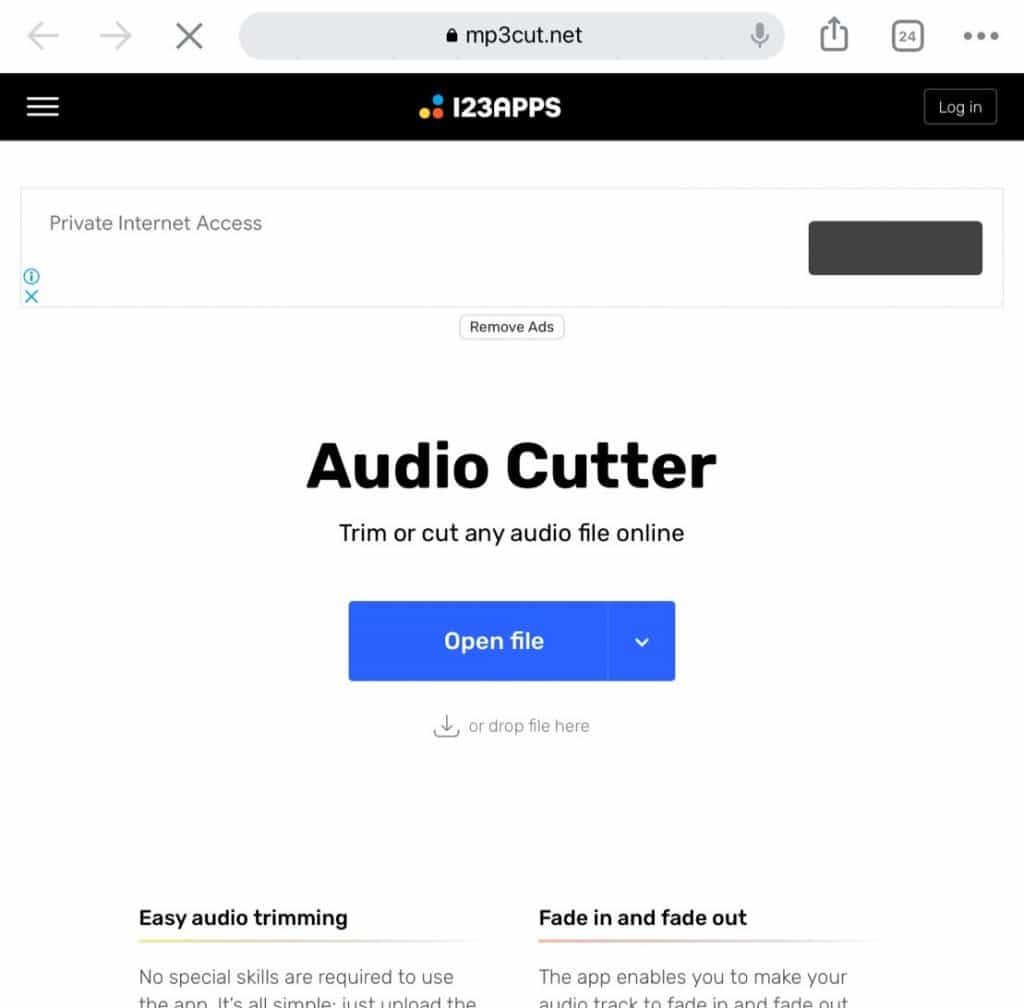Open the tab switcher showing 24
Image resolution: width=1024 pixels, height=1008 pixels.
pyautogui.click(x=907, y=36)
